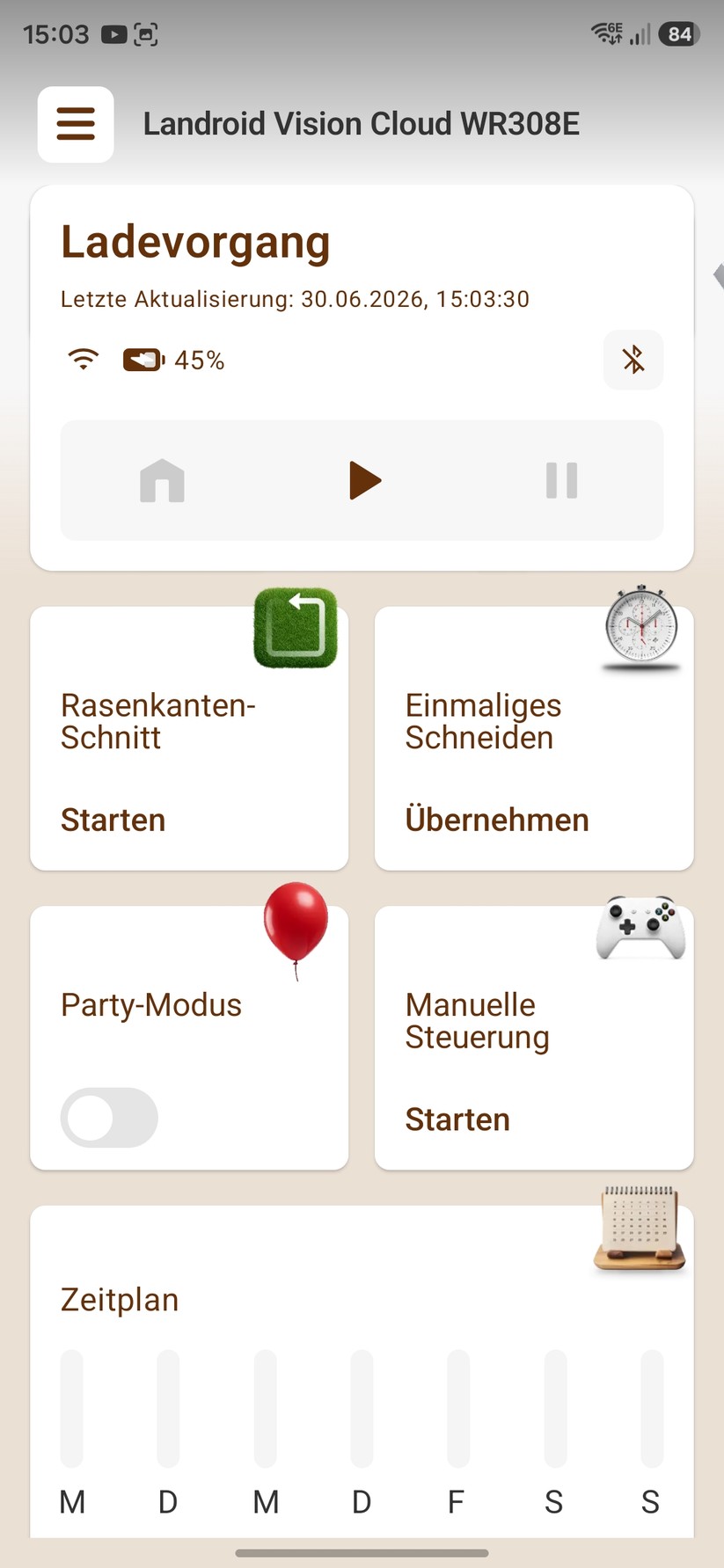Start Rasenkanten-Schnitt
Screen dimensions: 724x1568
pyautogui.click(x=113, y=820)
